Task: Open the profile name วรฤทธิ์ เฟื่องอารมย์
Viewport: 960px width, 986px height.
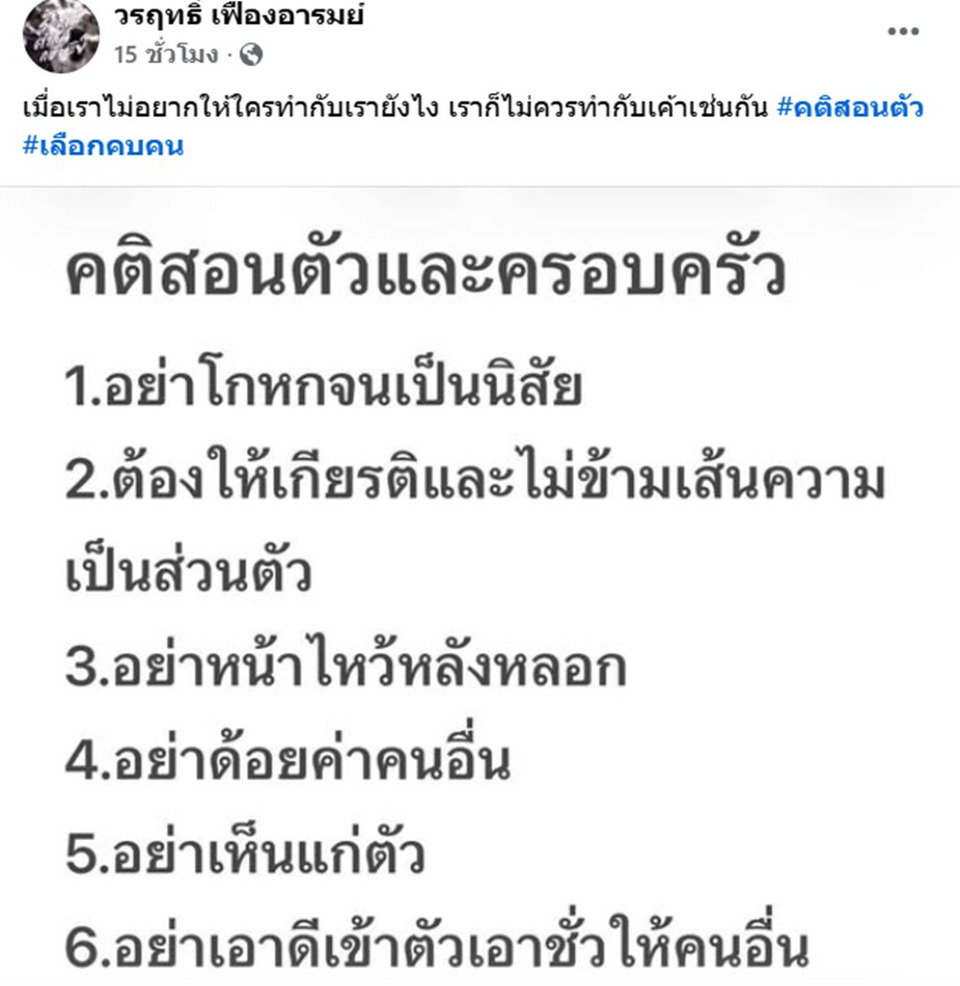Action: click(252, 16)
